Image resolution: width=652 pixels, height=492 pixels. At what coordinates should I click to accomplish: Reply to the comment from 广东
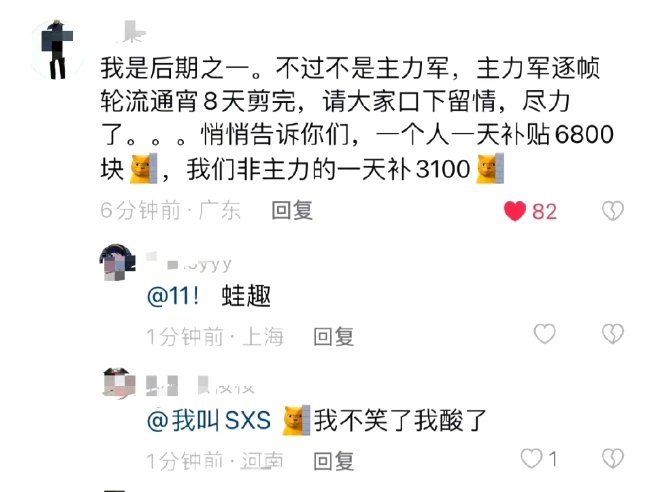click(x=293, y=211)
